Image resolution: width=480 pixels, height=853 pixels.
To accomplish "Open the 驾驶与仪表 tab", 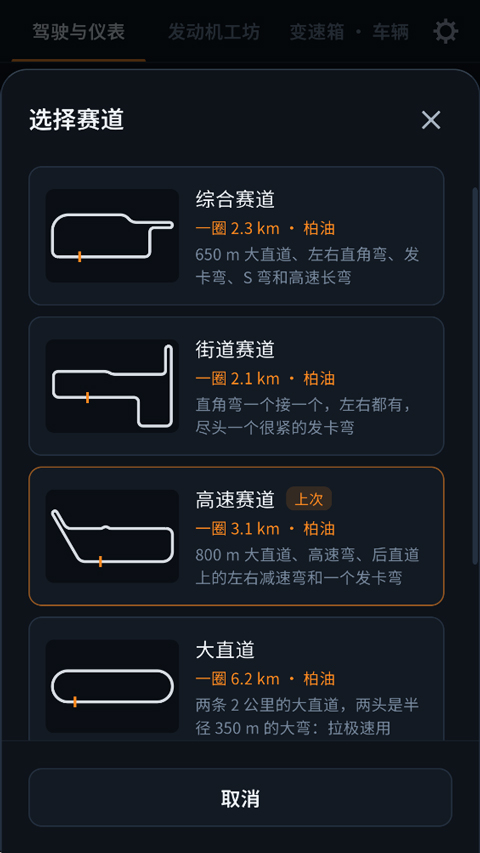I will [78, 32].
